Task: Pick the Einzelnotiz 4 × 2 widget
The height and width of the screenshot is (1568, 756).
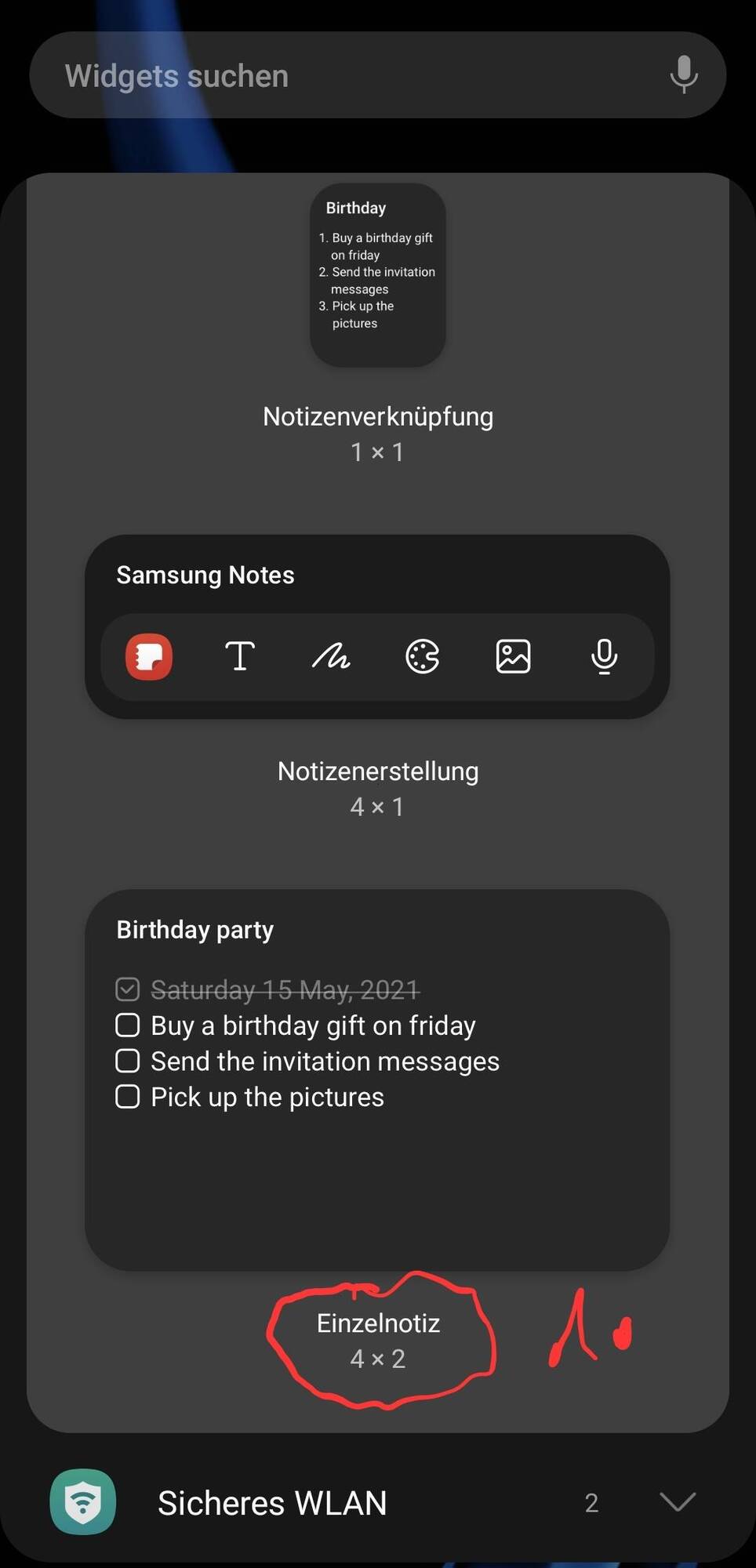Action: coord(377,1080)
